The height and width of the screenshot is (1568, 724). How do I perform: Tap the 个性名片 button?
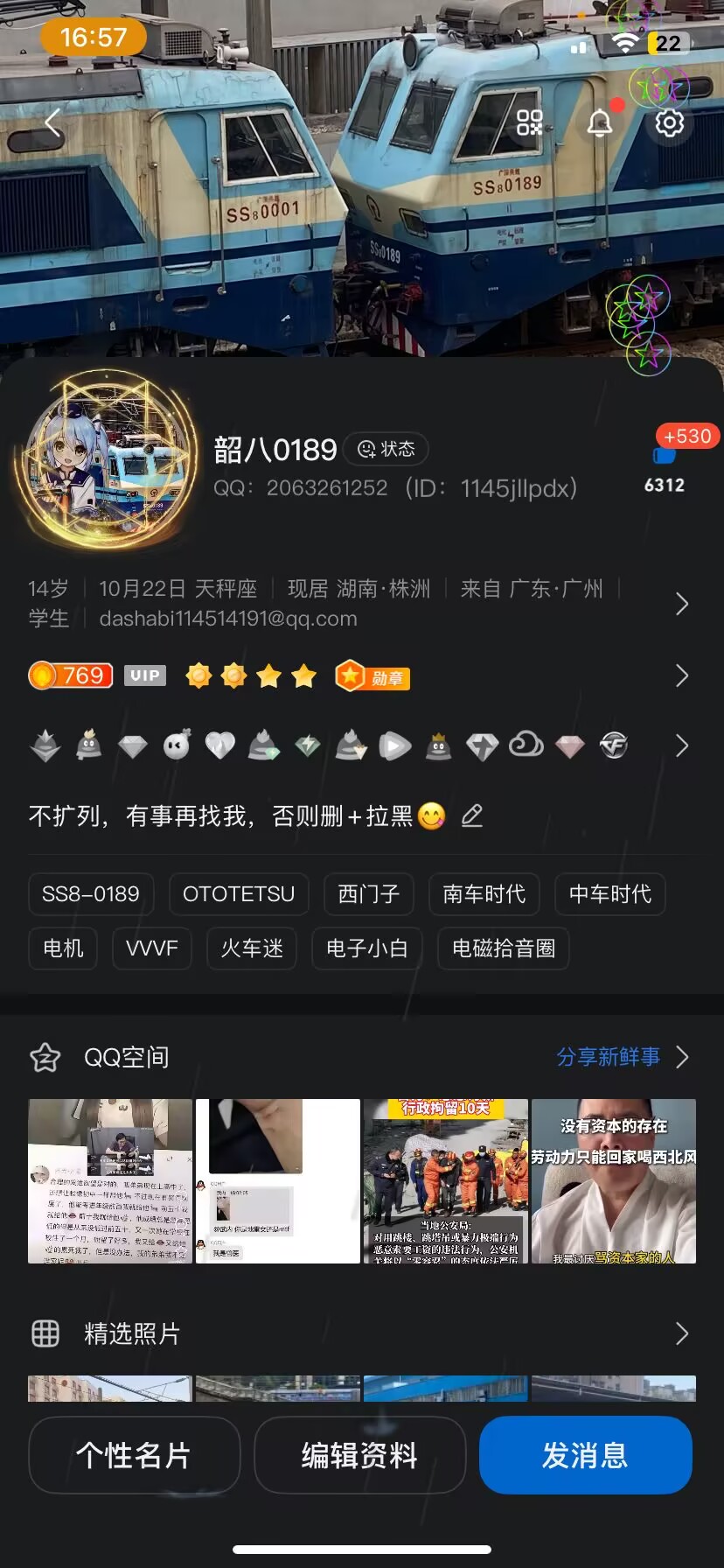click(134, 1455)
